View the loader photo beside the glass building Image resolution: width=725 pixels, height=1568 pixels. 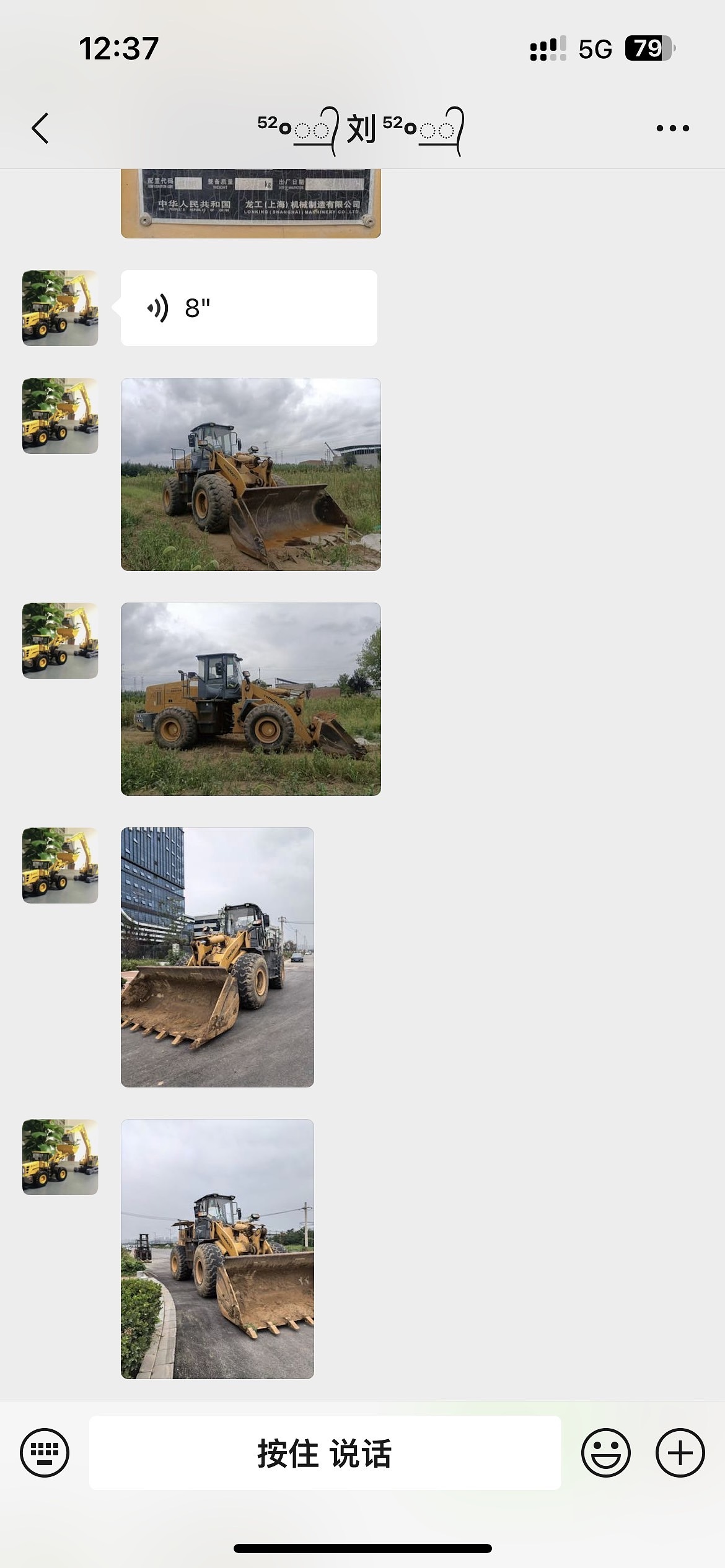tap(217, 957)
